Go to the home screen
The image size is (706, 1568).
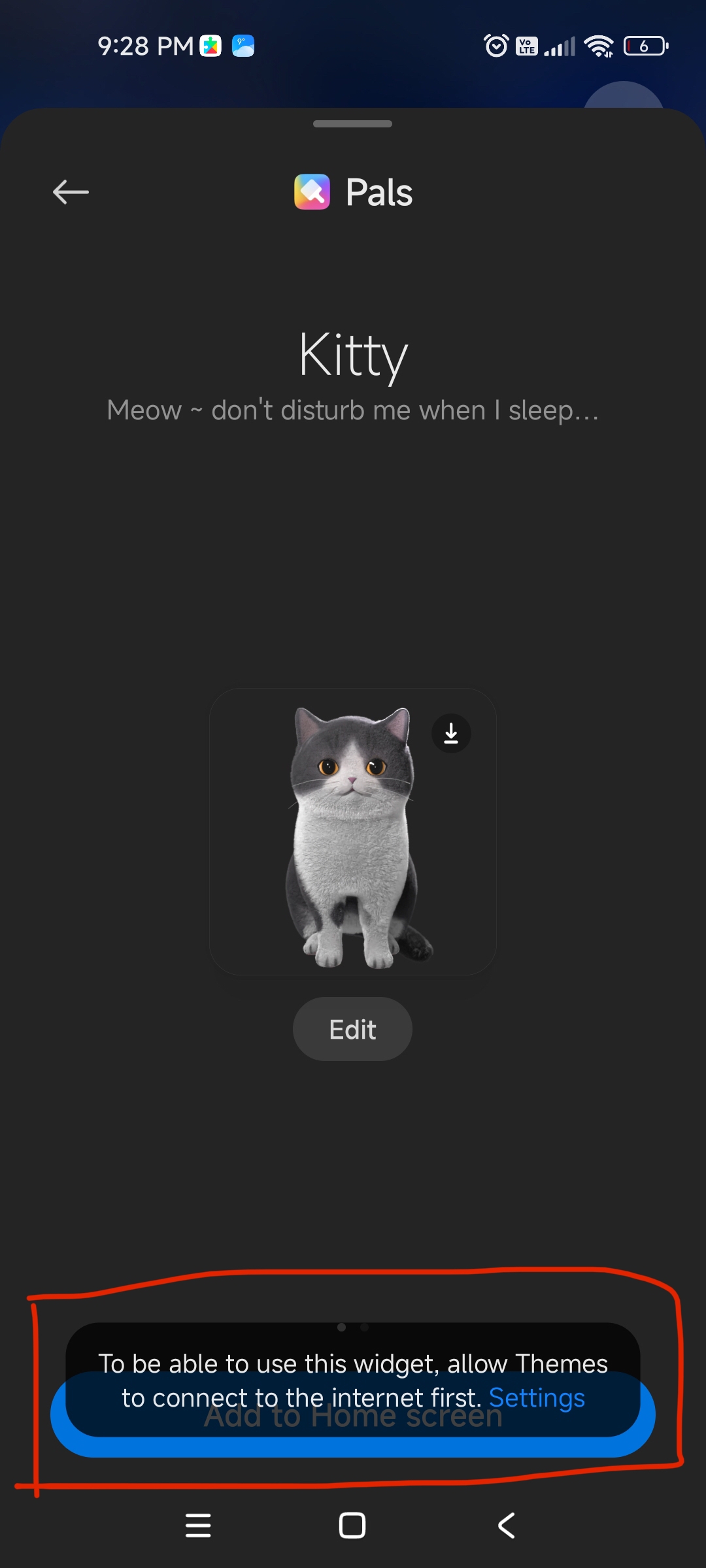point(352,1526)
